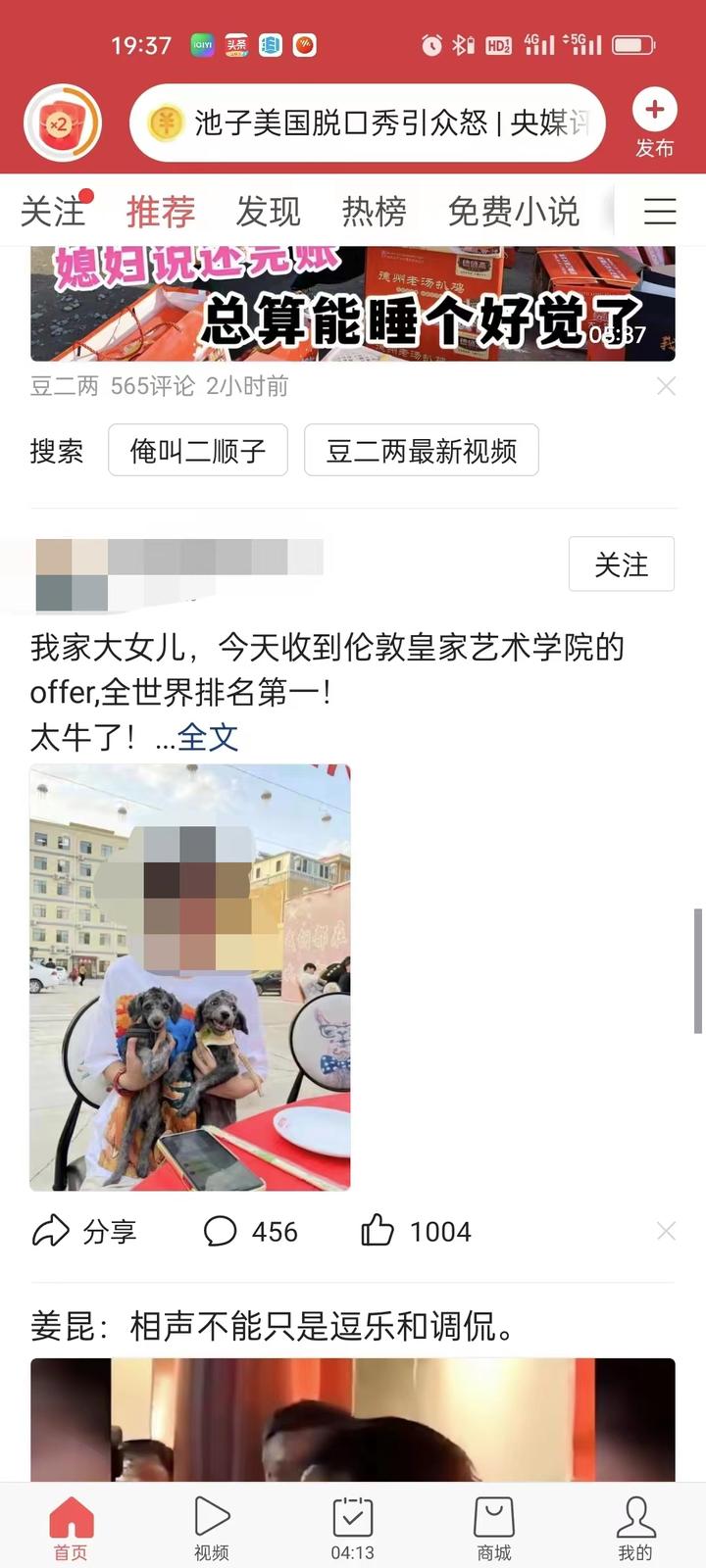Viewport: 706px width, 1568px height.
Task: Like the offer post with 1004 likes
Action: point(416,1231)
